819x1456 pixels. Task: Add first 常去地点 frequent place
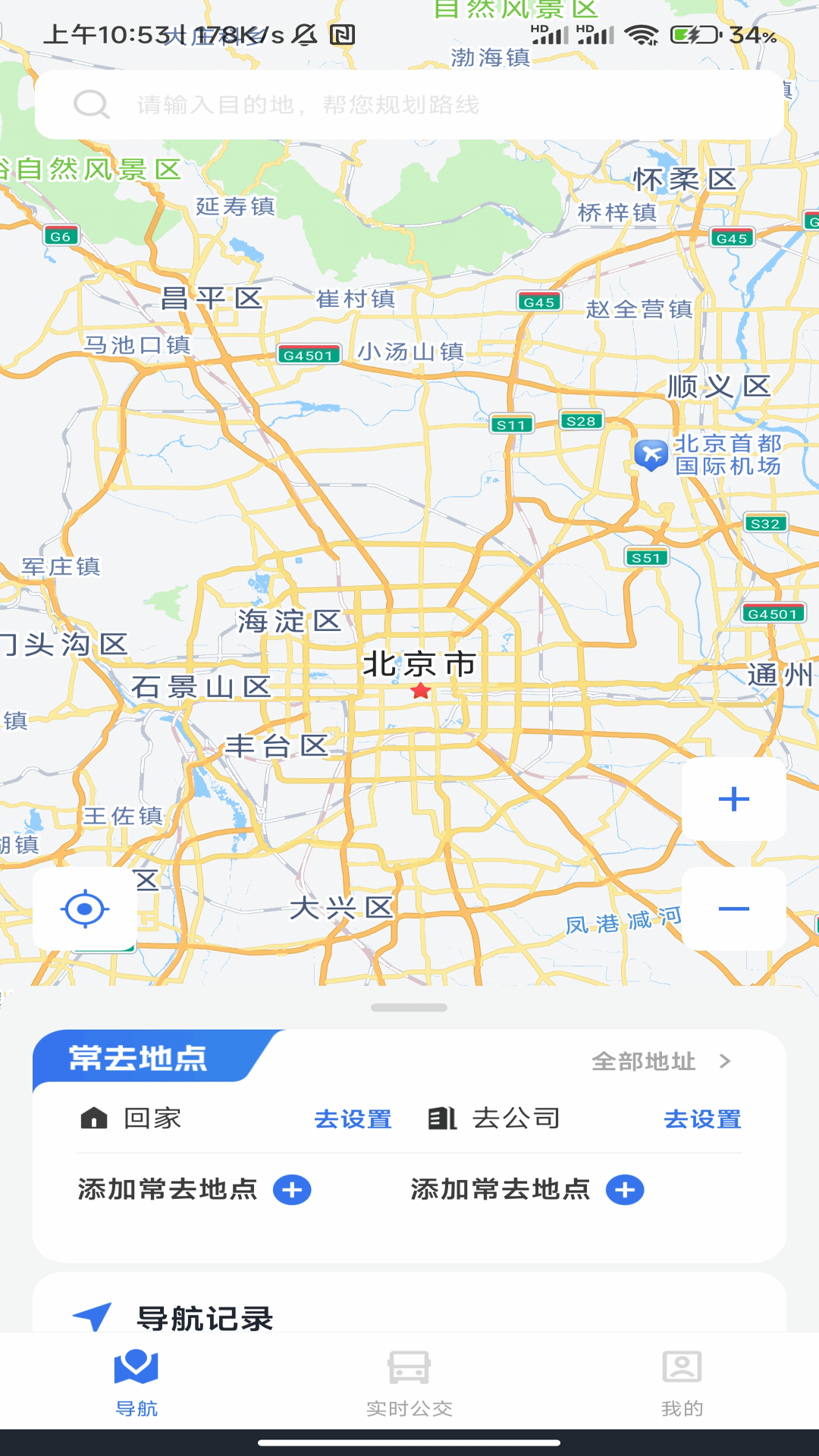tap(292, 1190)
